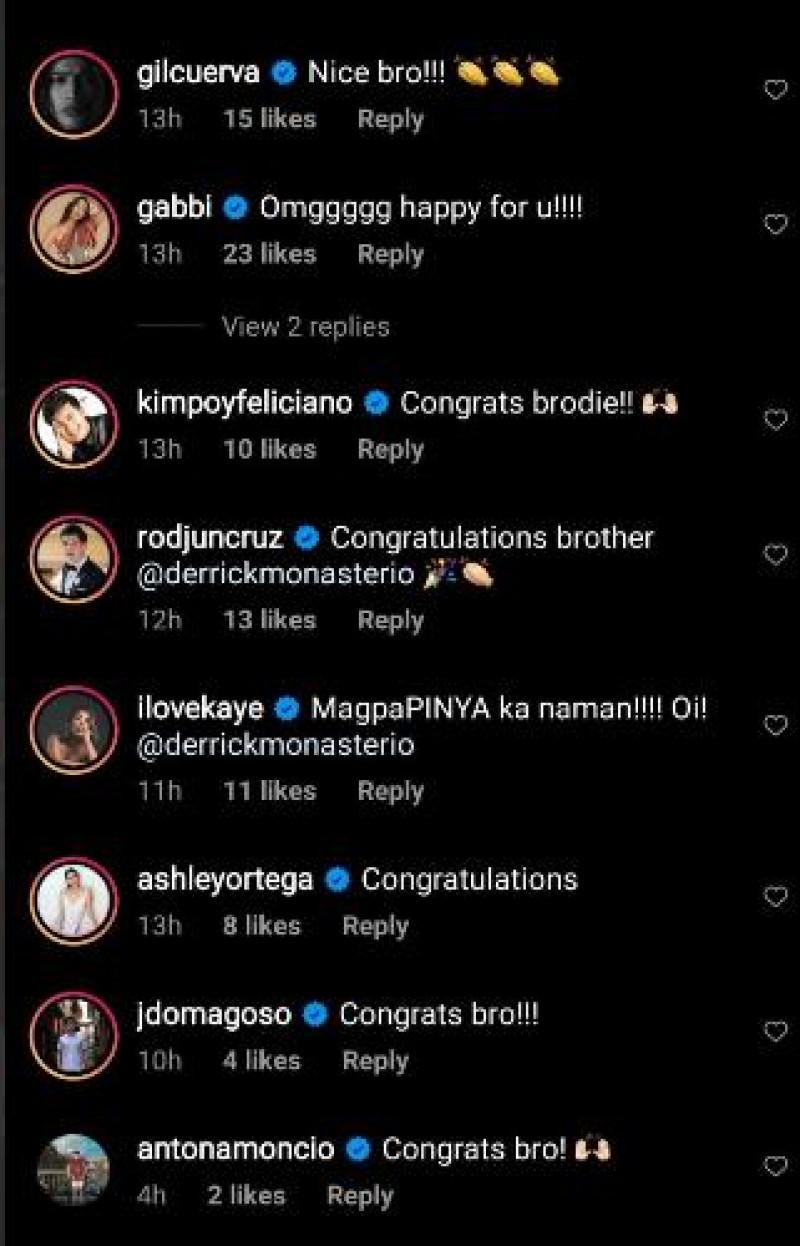Viewport: 800px width, 1246px height.
Task: Like jdomagoso's comment
Action: pos(776,1032)
